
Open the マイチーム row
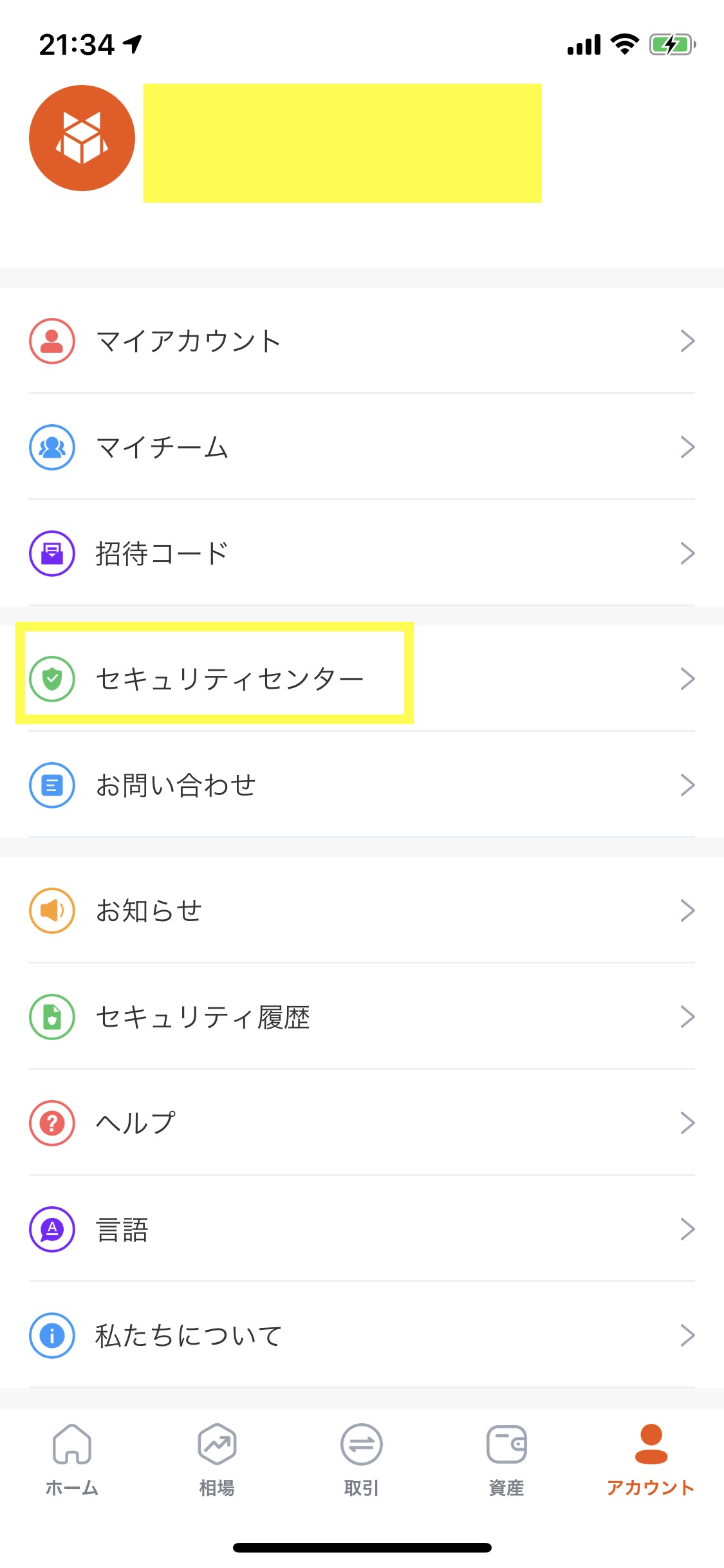[360, 447]
